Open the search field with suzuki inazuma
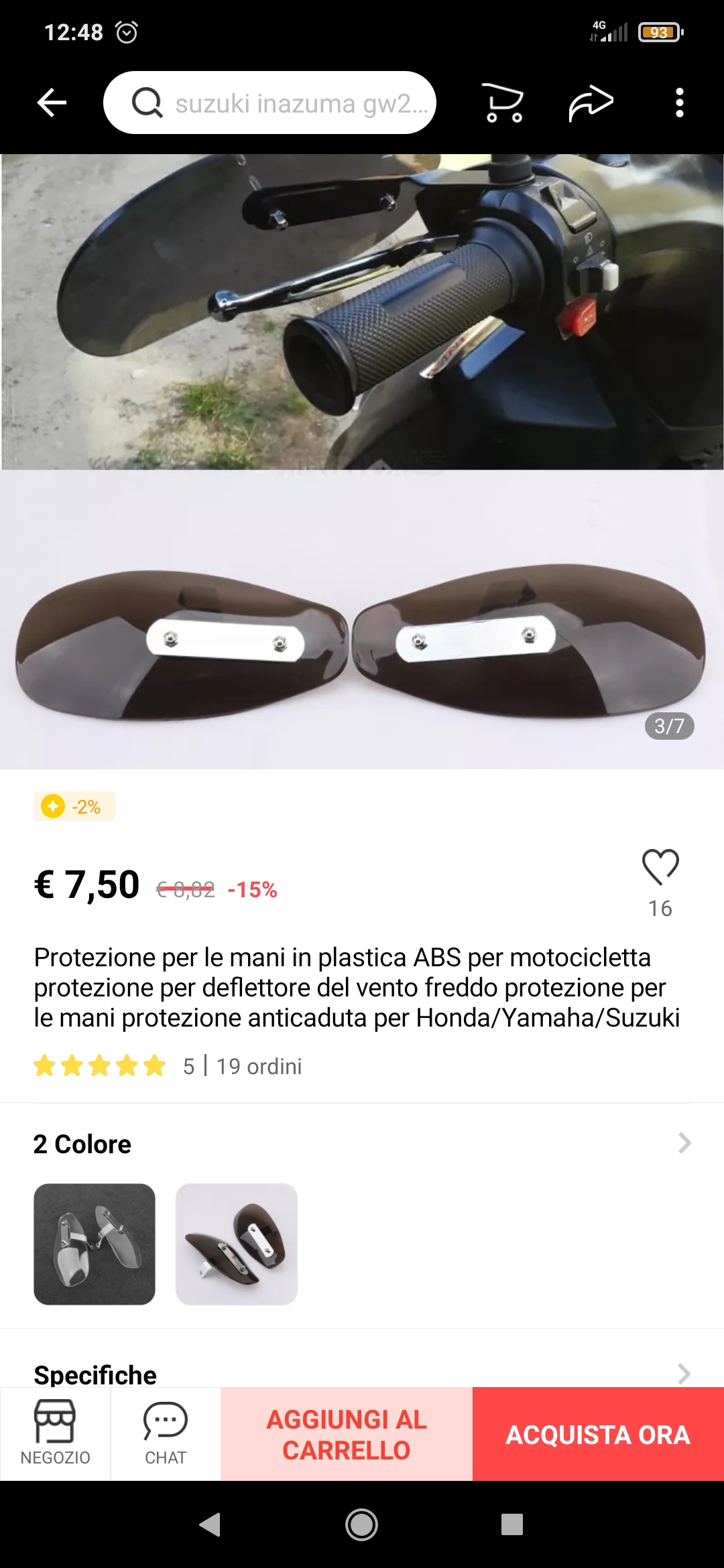 click(x=269, y=103)
